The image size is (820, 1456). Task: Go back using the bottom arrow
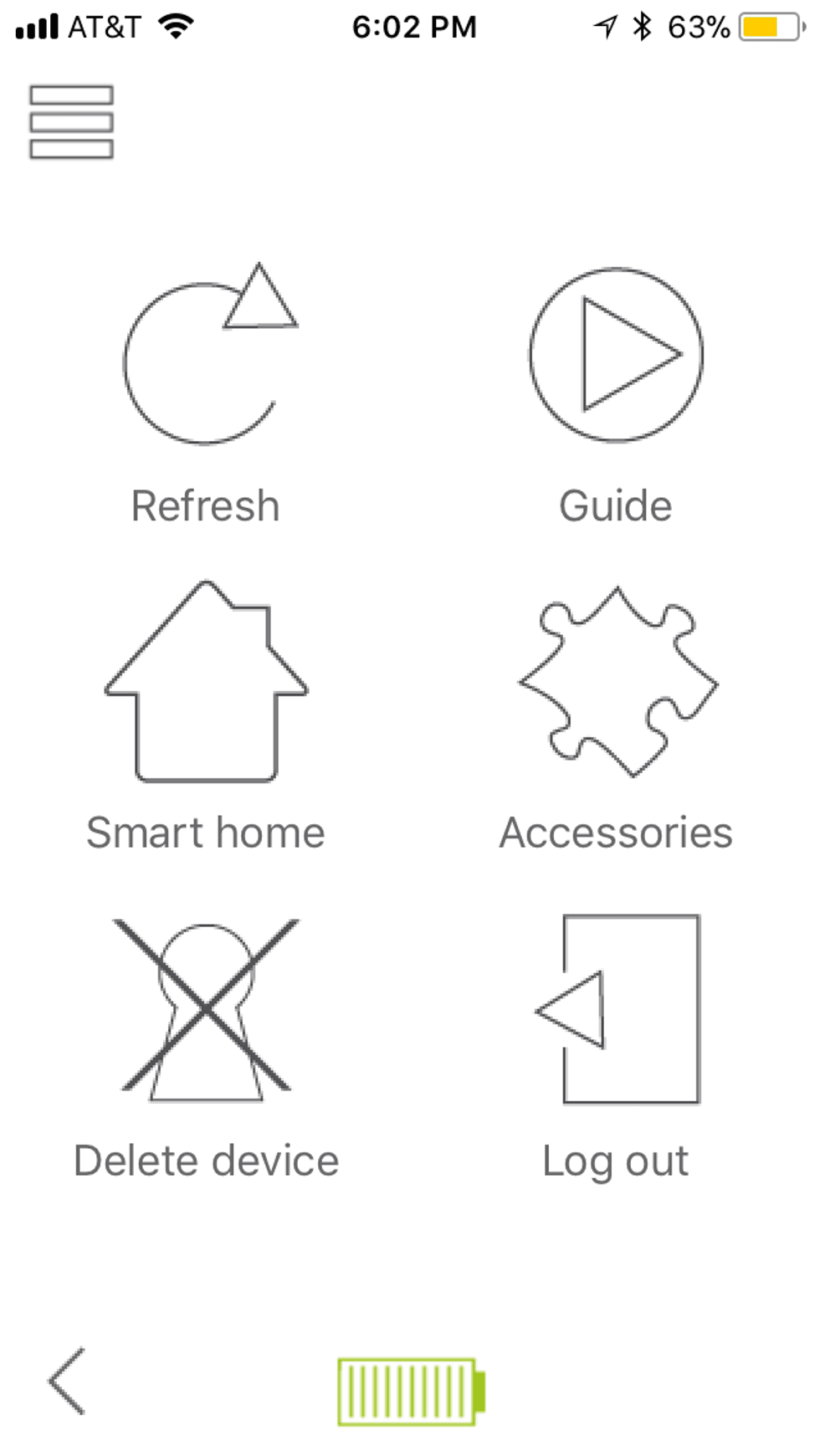pos(67,1381)
